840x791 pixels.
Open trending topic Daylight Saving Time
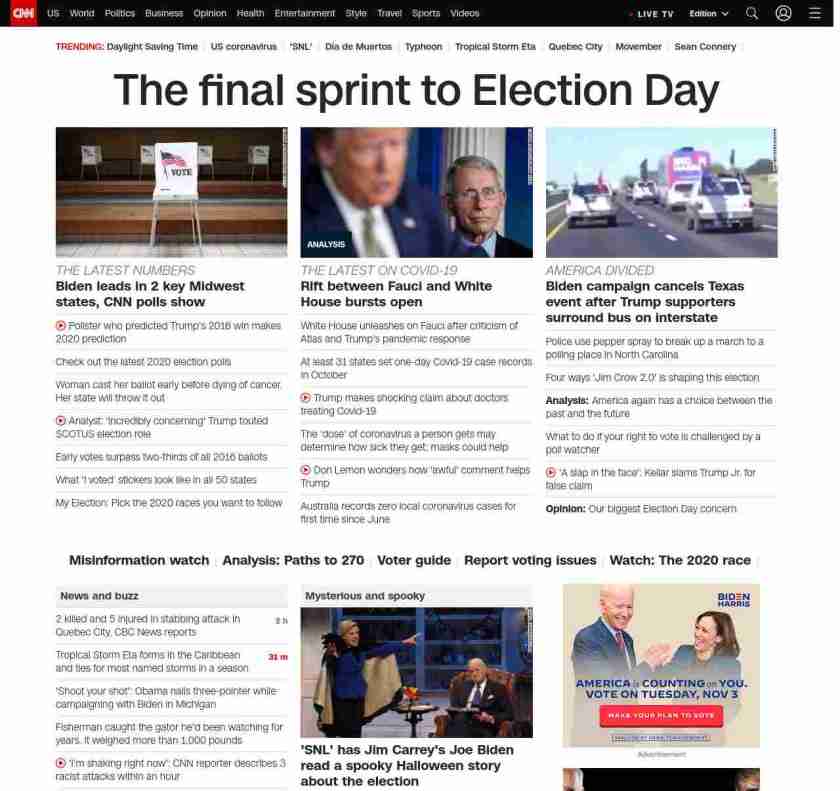(152, 47)
